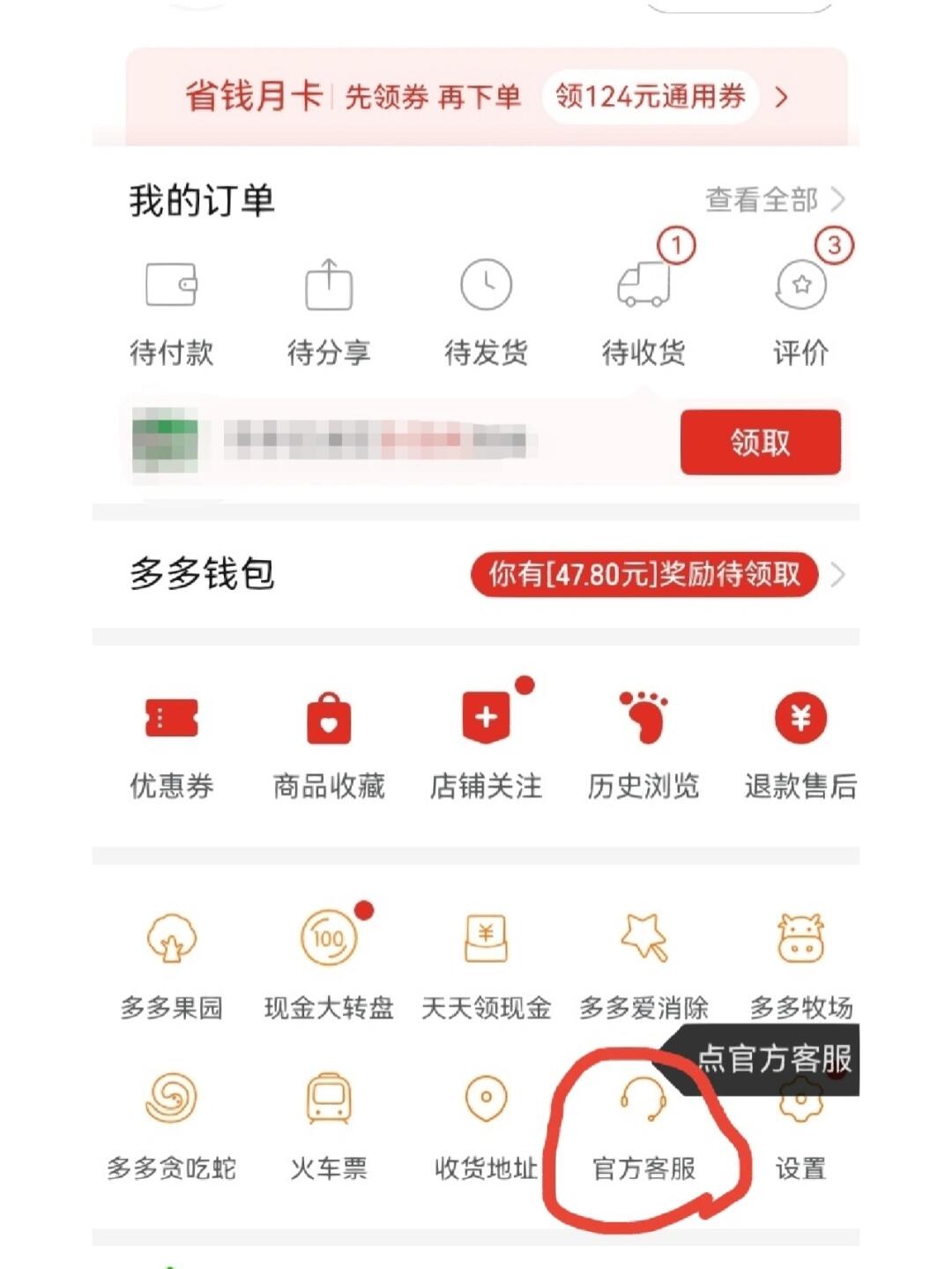The height and width of the screenshot is (1269, 952).
Task: Open 待发货 orders awaiting shipment
Action: (486, 310)
